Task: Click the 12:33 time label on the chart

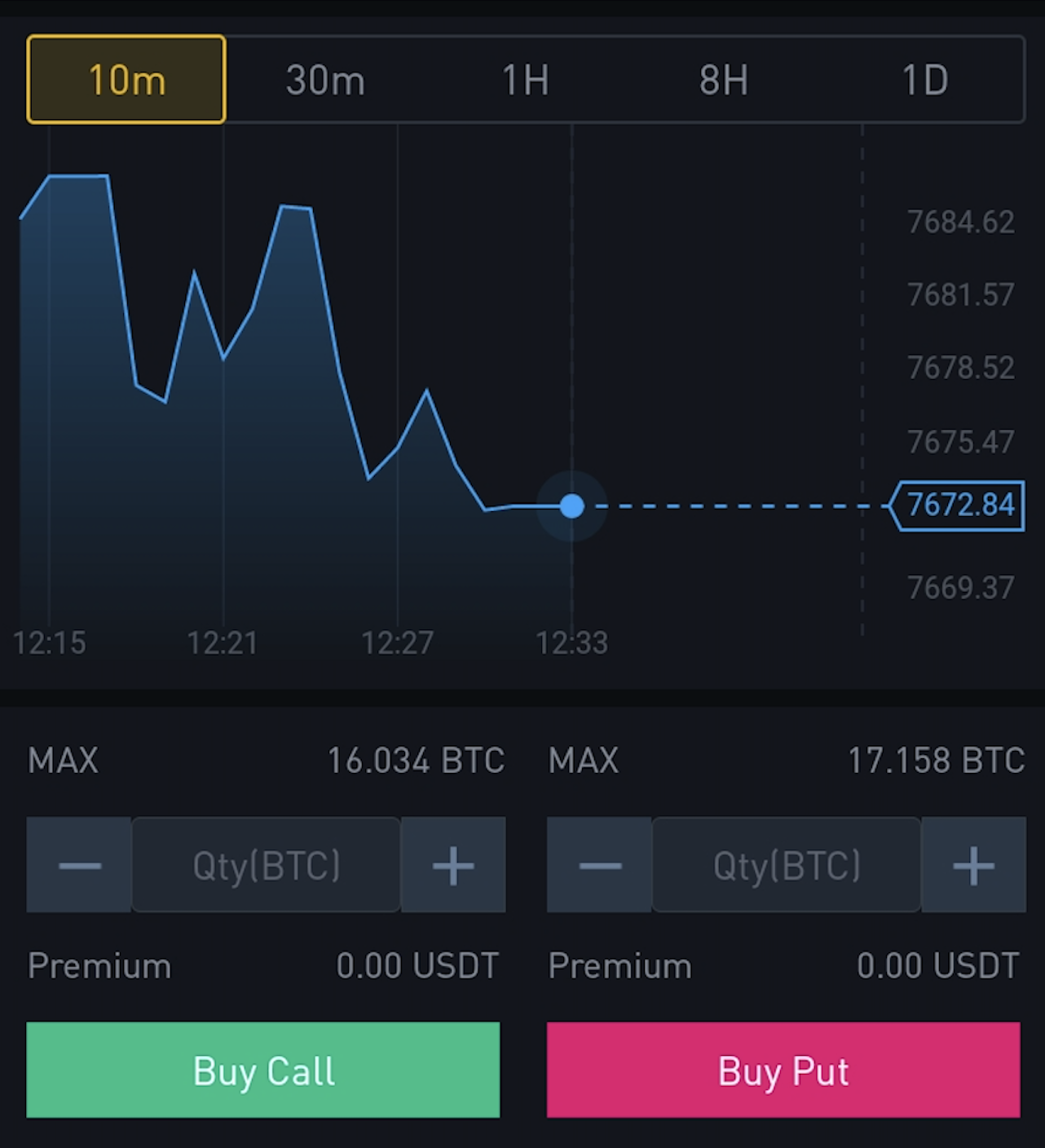Action: tap(573, 642)
